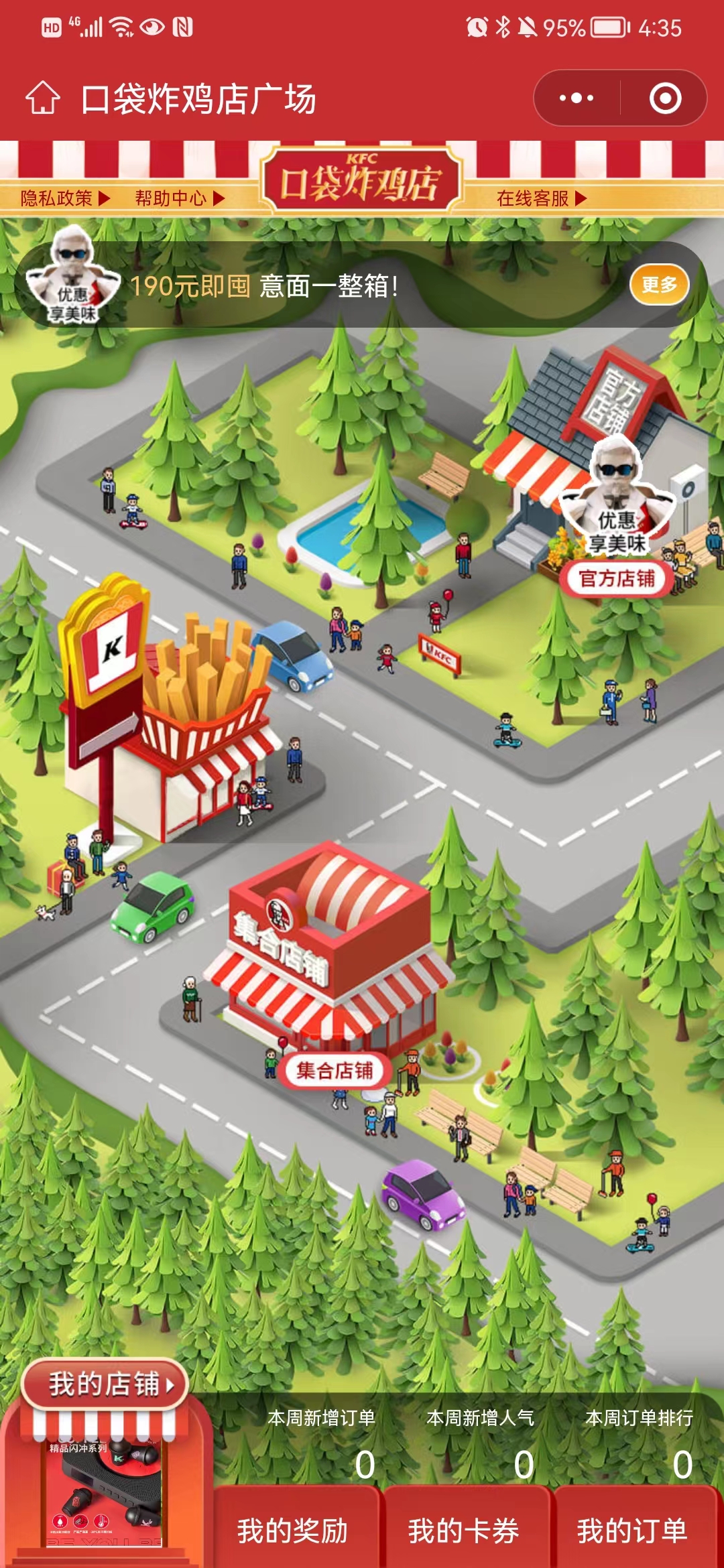Open the mini program three-dot menu

click(x=577, y=99)
